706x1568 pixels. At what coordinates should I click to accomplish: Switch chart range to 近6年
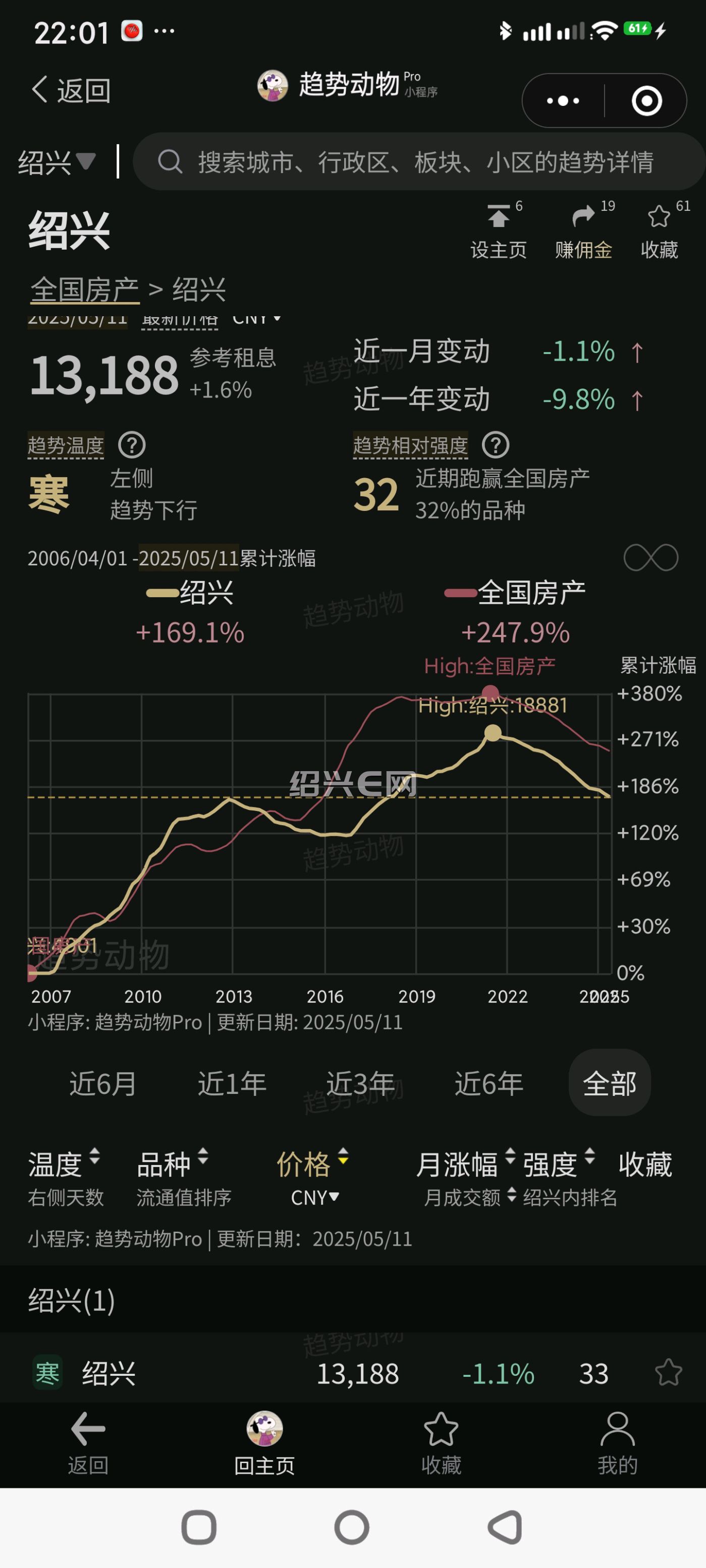pyautogui.click(x=488, y=1083)
